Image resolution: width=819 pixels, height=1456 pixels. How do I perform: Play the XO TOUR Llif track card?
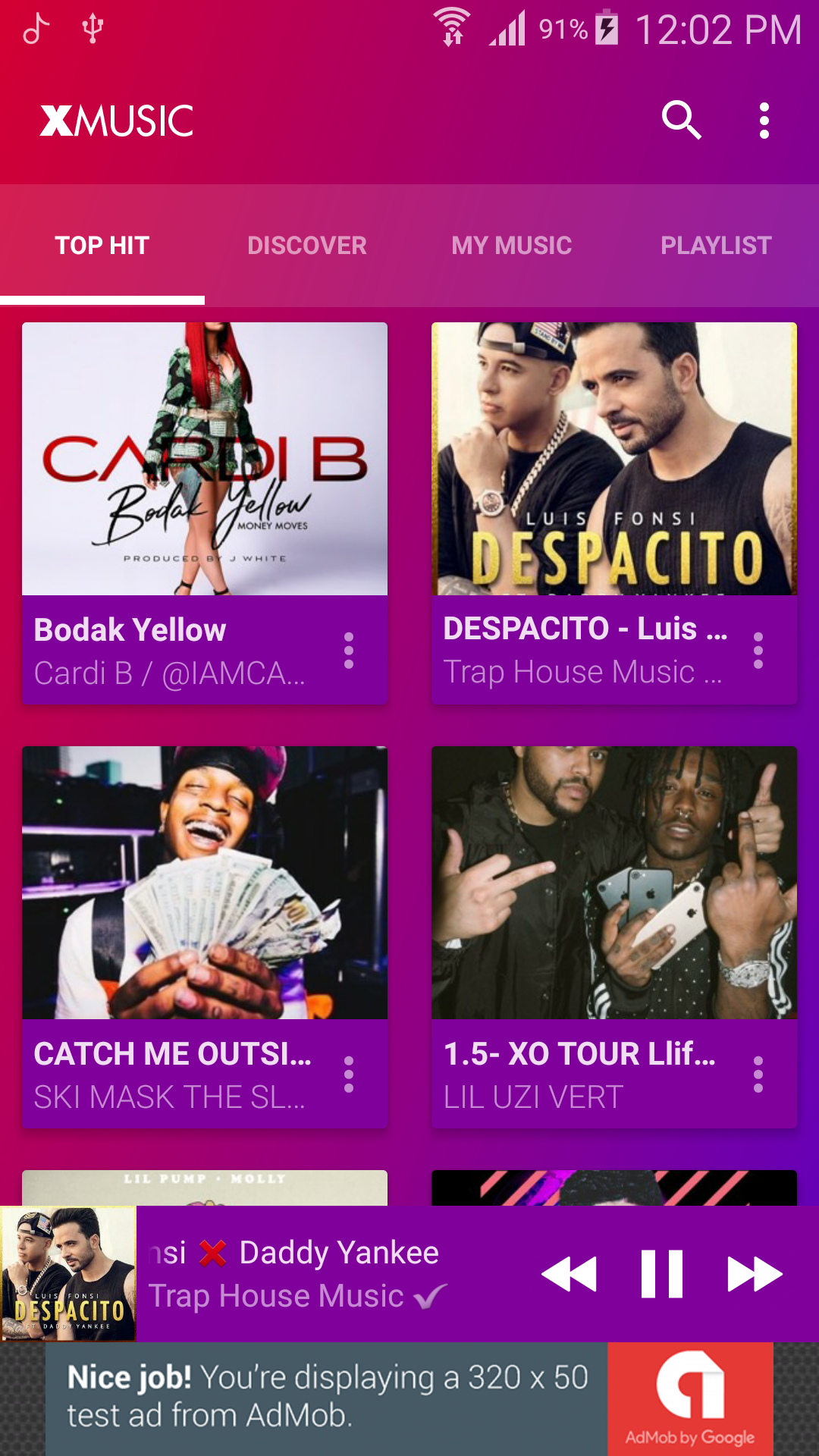point(614,883)
